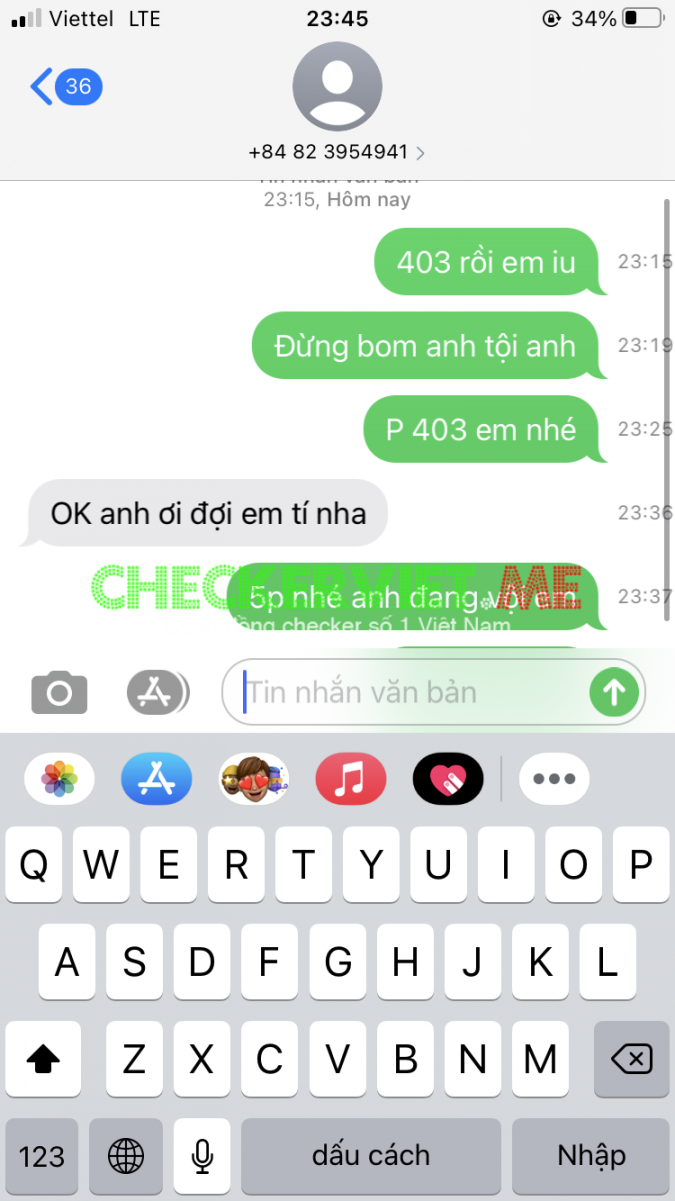Tap the shift key

[x=42, y=1059]
